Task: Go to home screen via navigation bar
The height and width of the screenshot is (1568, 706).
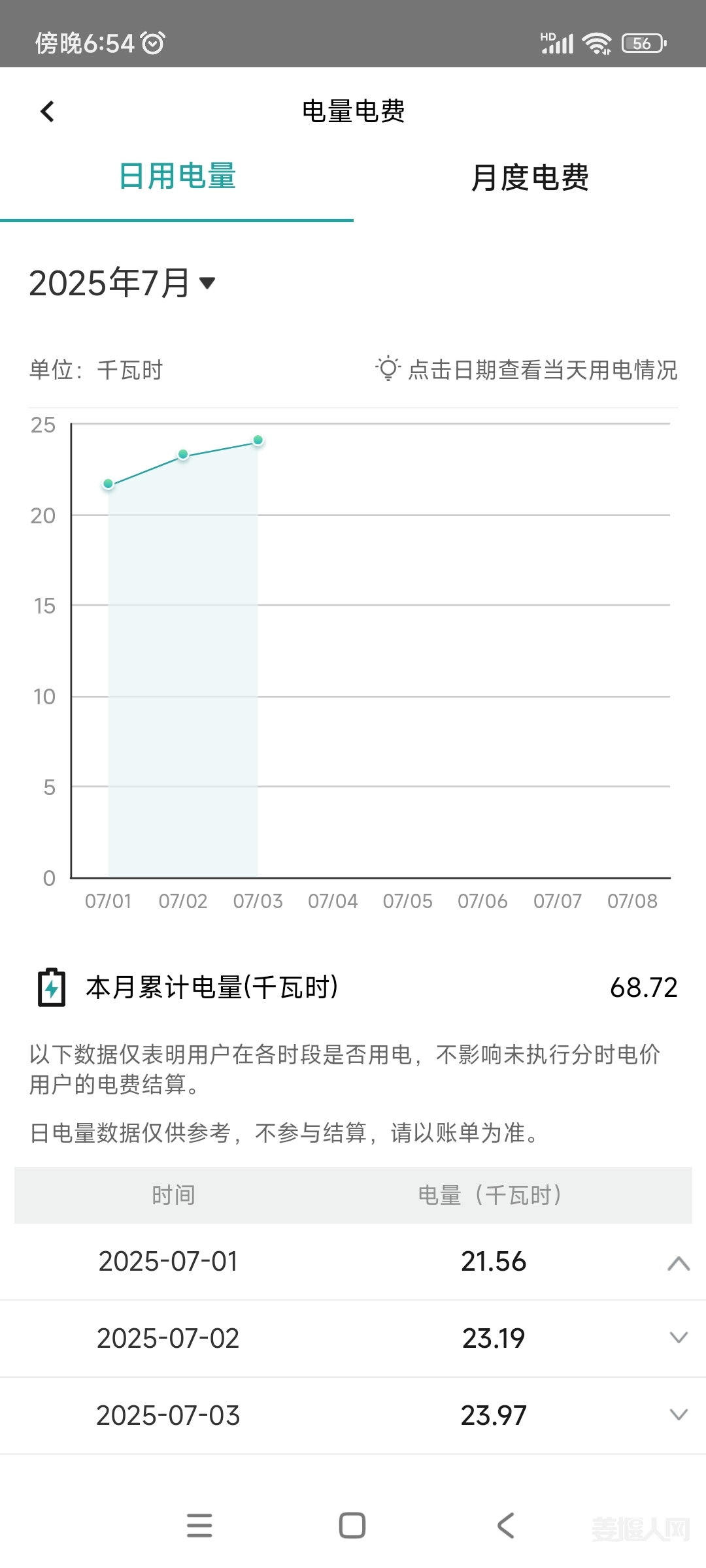Action: pyautogui.click(x=352, y=1526)
